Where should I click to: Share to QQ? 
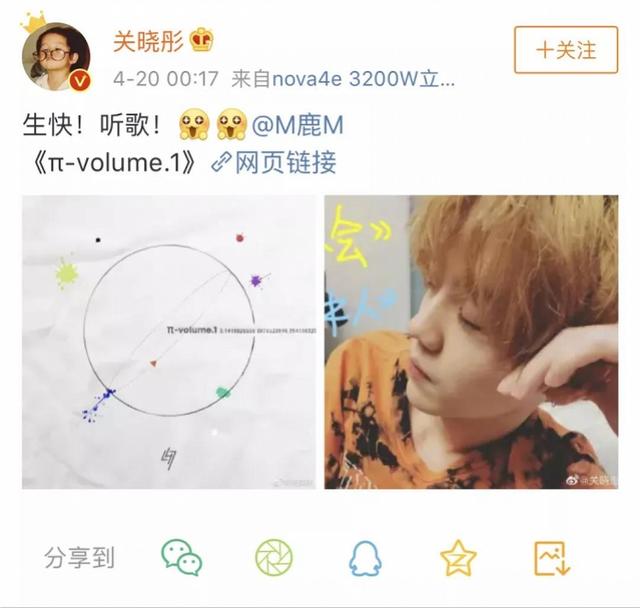point(366,557)
